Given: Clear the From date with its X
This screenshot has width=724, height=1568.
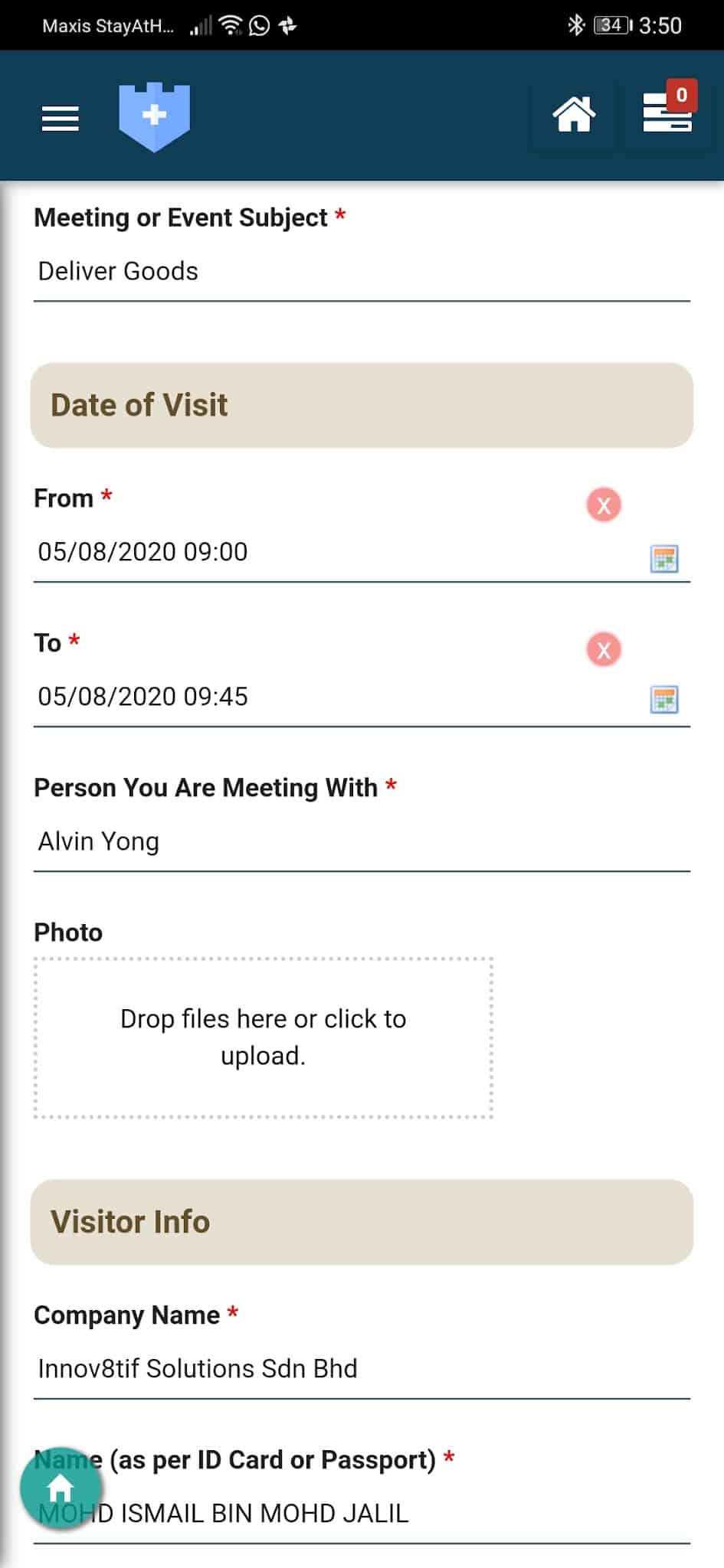Looking at the screenshot, I should tap(604, 505).
